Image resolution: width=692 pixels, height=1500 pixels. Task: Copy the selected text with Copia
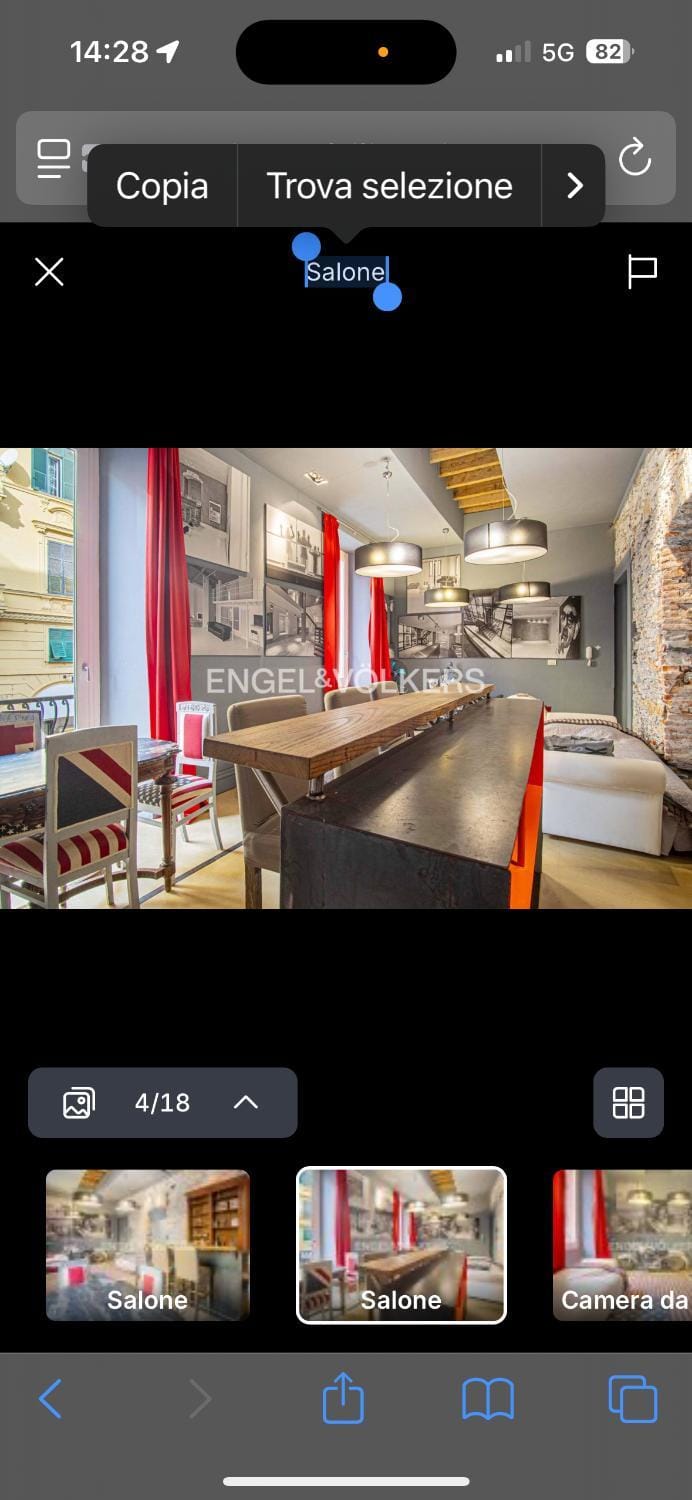(162, 186)
